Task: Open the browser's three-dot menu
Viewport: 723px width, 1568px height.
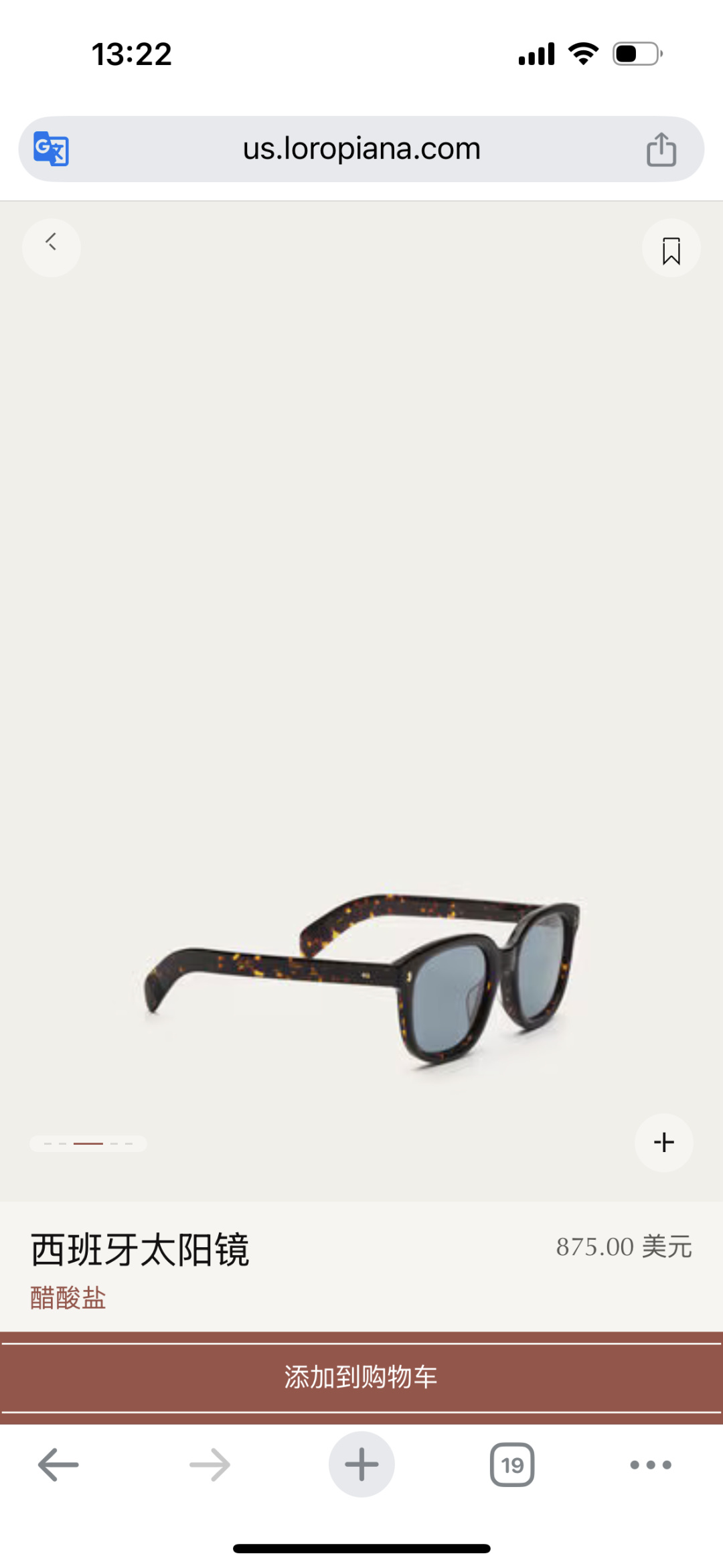Action: (x=651, y=1465)
